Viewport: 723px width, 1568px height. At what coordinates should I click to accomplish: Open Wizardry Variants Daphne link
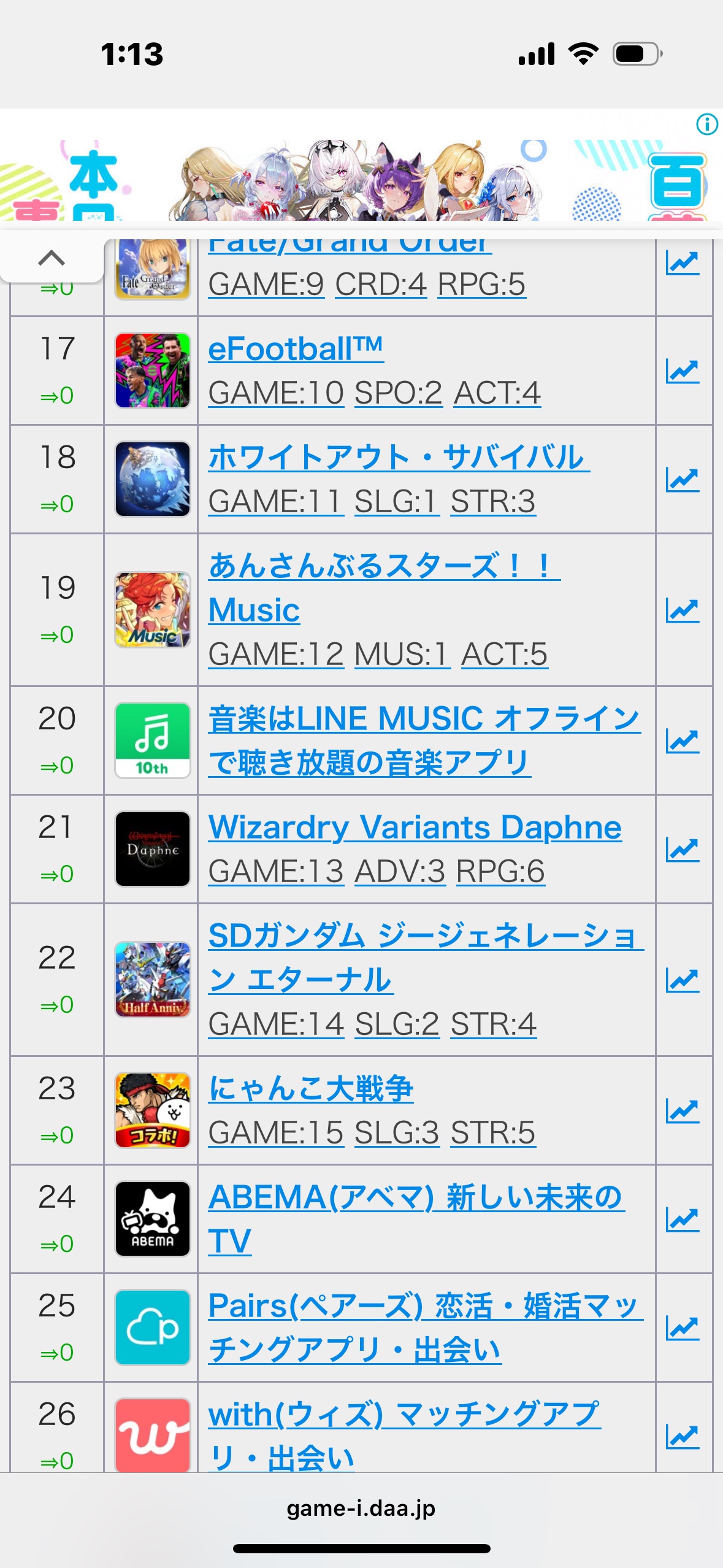[x=415, y=827]
